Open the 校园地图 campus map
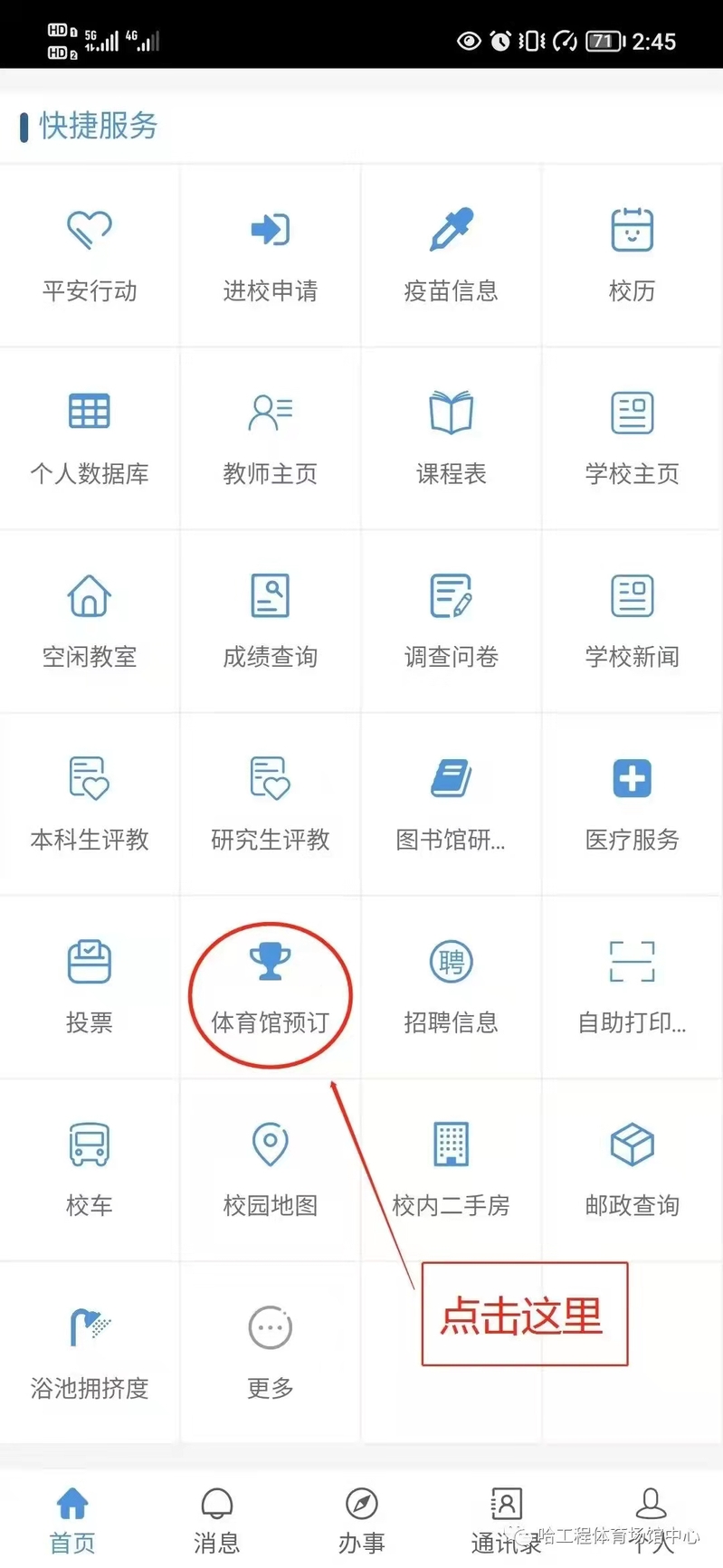This screenshot has width=723, height=1568. pos(271,1171)
